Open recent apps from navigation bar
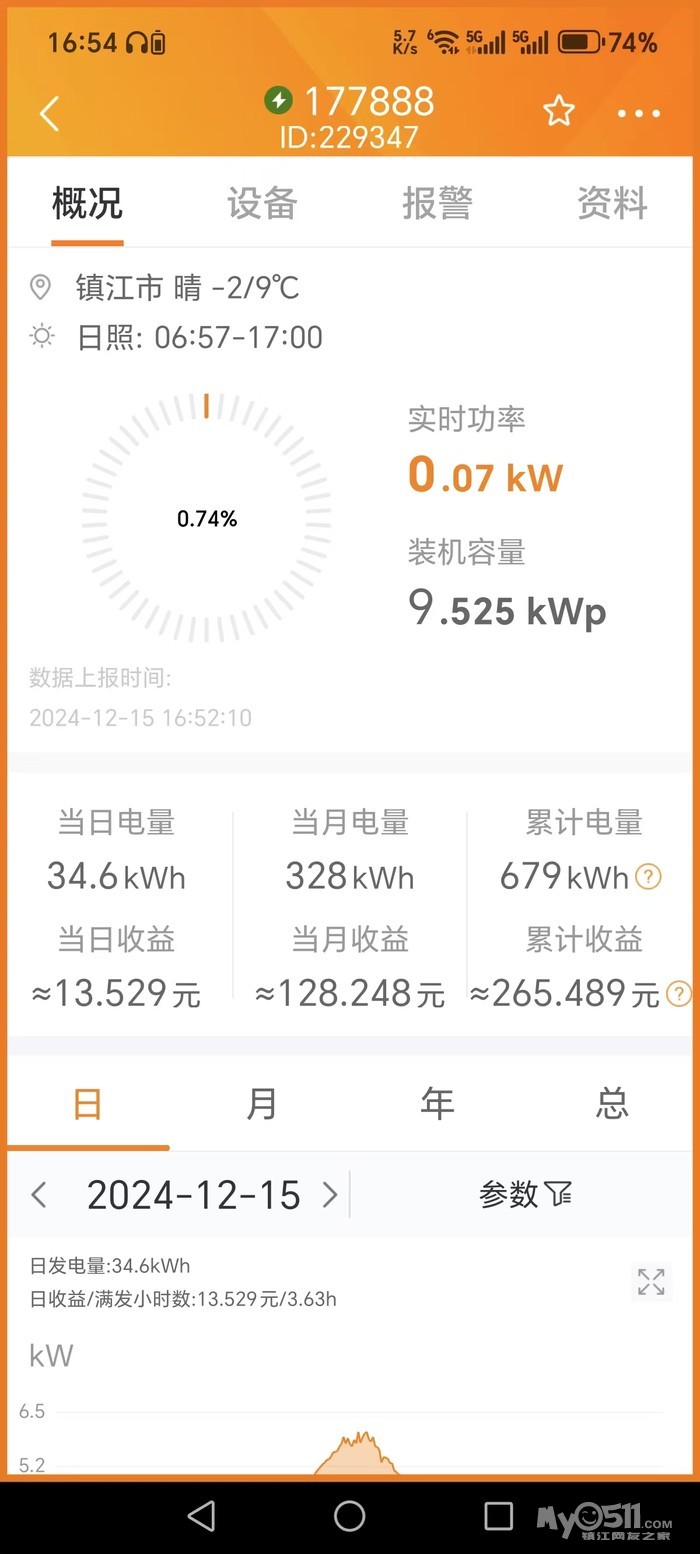This screenshot has height=1554, width=700. tap(498, 1516)
